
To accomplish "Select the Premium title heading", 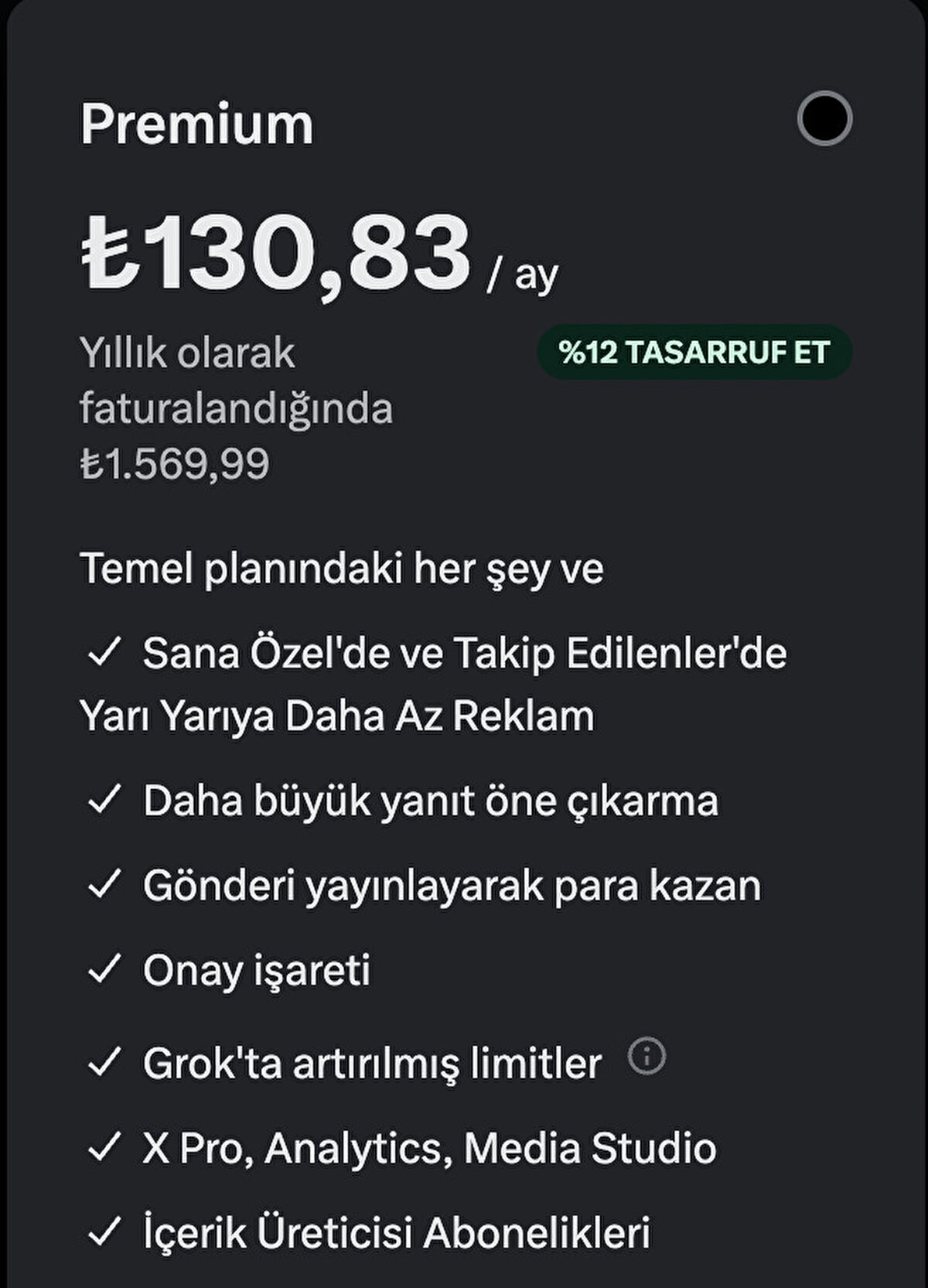I will click(197, 121).
